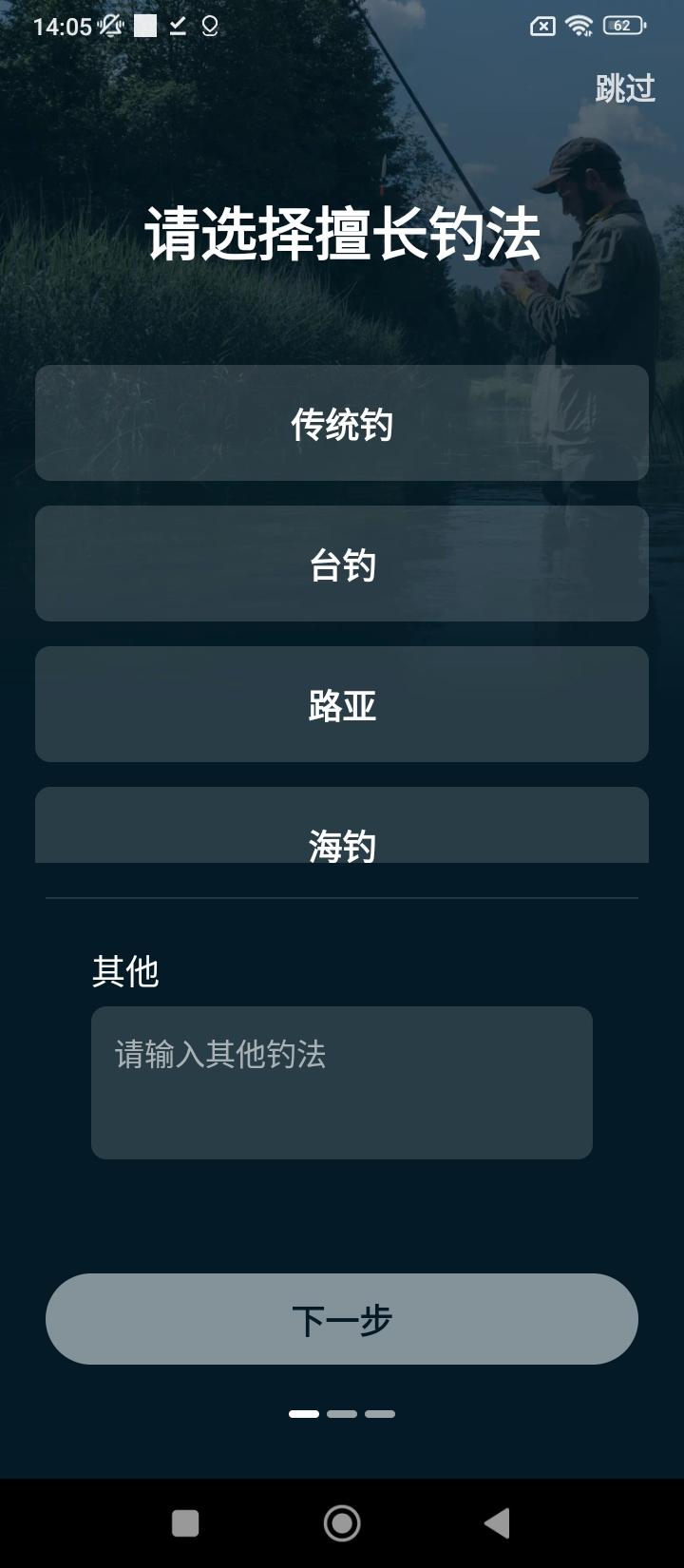Viewport: 684px width, 1568px height.
Task: Select the 传统钓 fishing style option
Action: point(341,422)
